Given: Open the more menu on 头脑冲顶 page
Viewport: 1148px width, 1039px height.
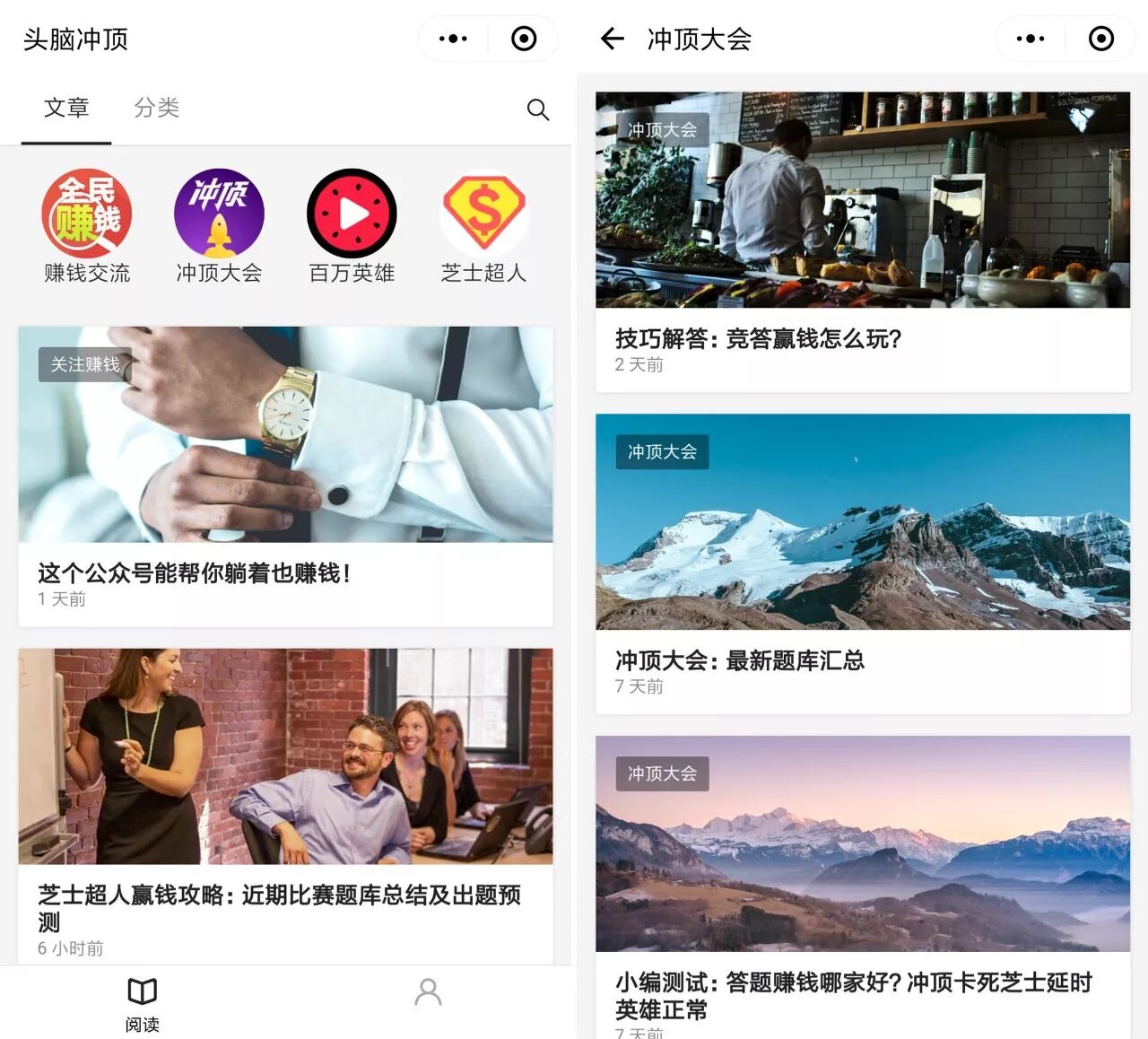Looking at the screenshot, I should pos(453,39).
